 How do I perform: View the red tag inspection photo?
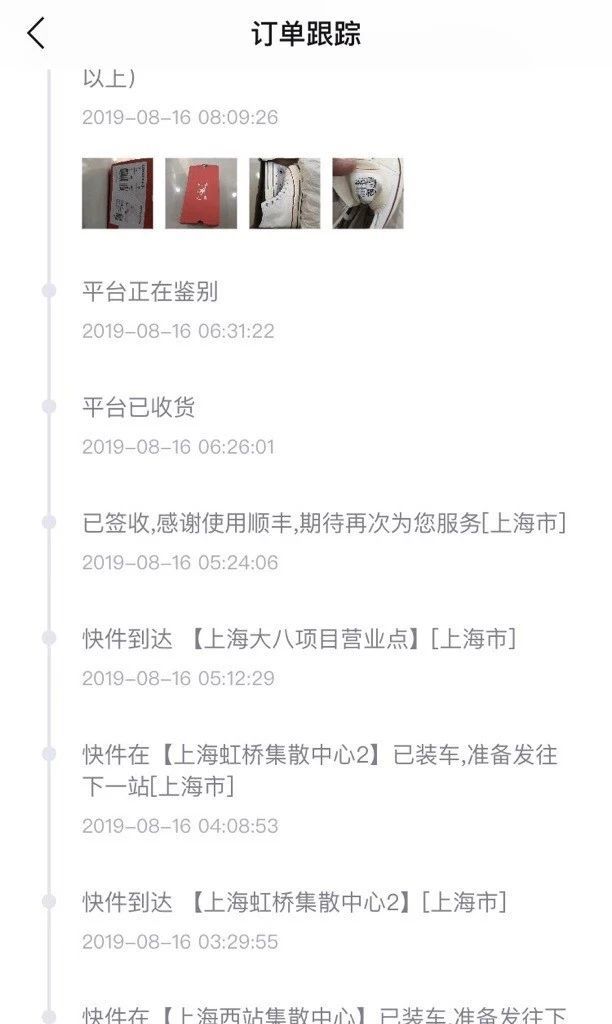click(201, 193)
